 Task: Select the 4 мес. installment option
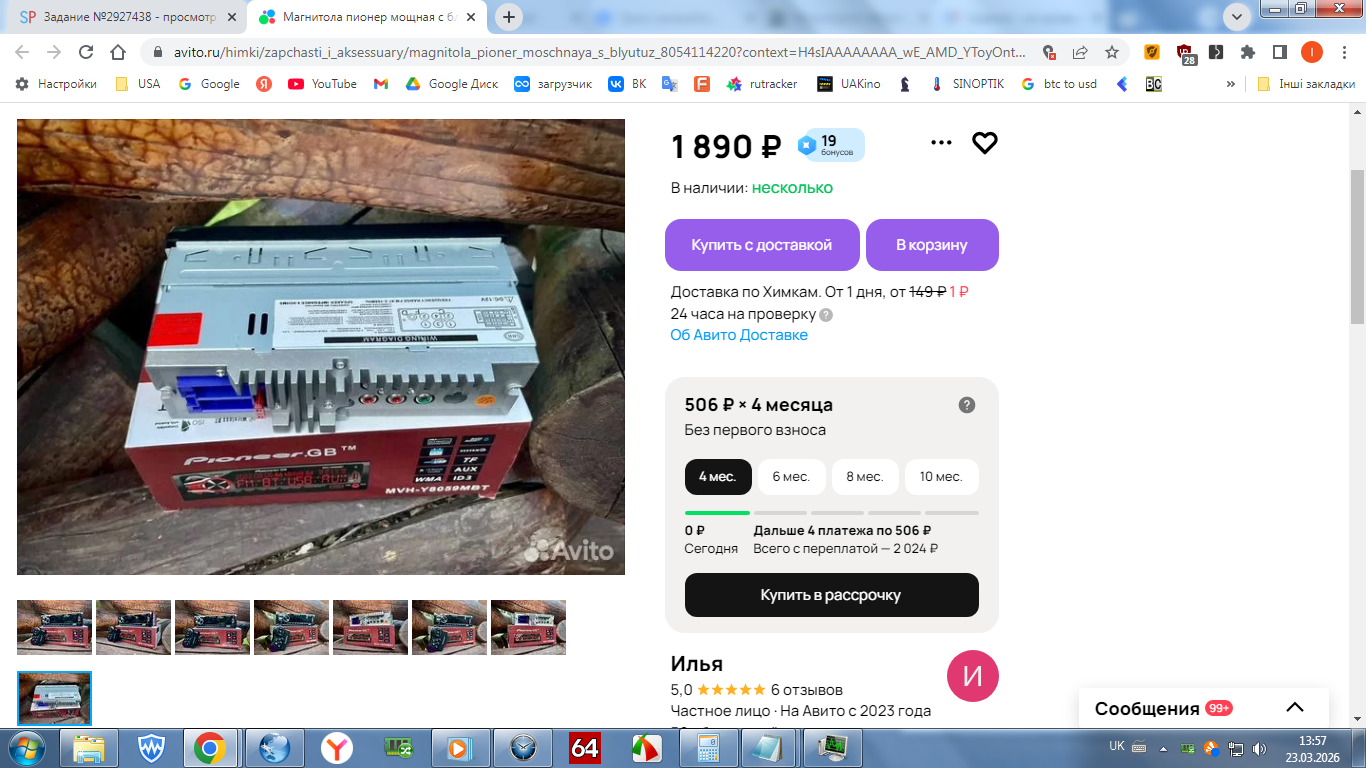click(x=718, y=477)
